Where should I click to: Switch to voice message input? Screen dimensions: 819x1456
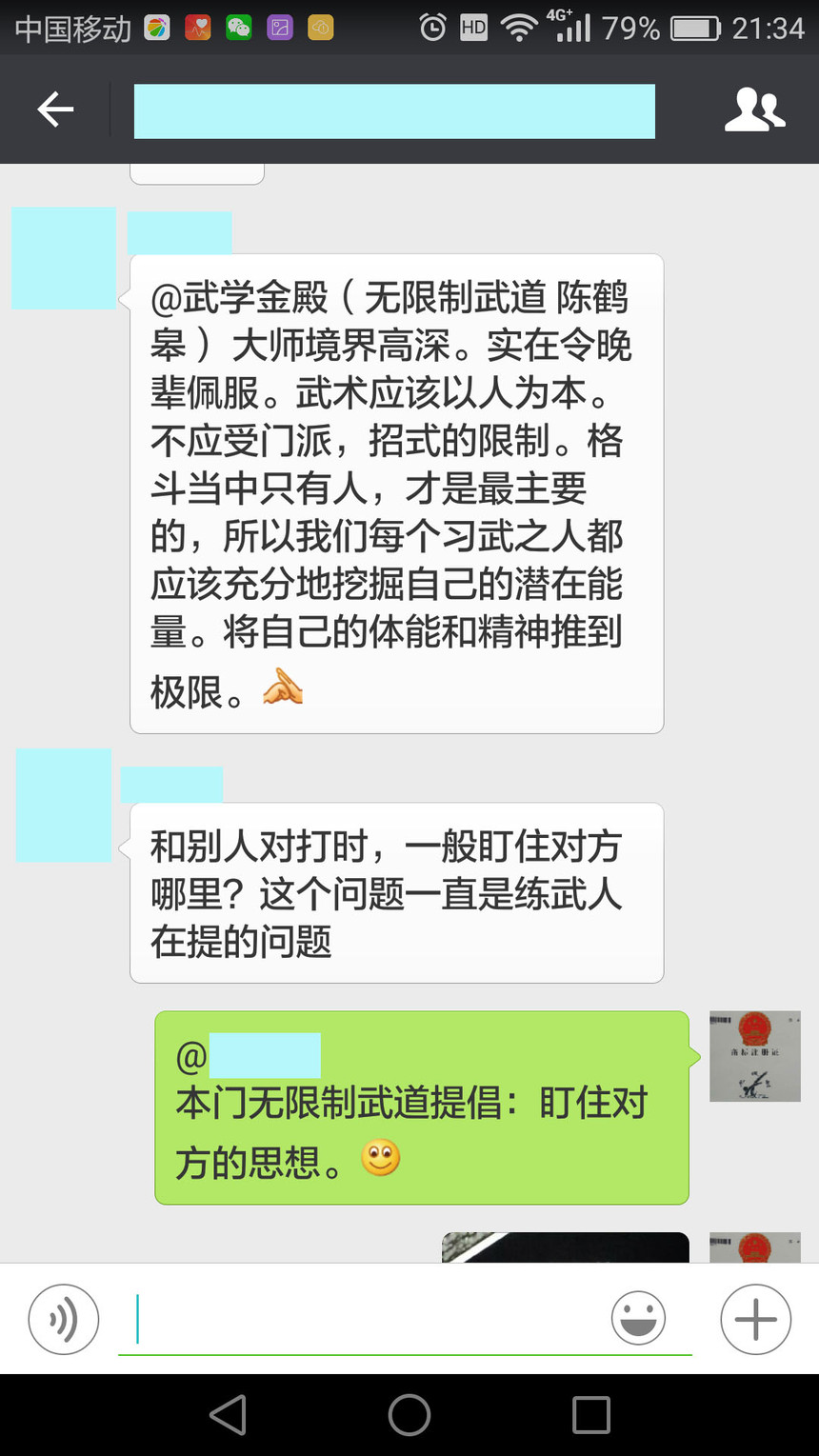64,1319
